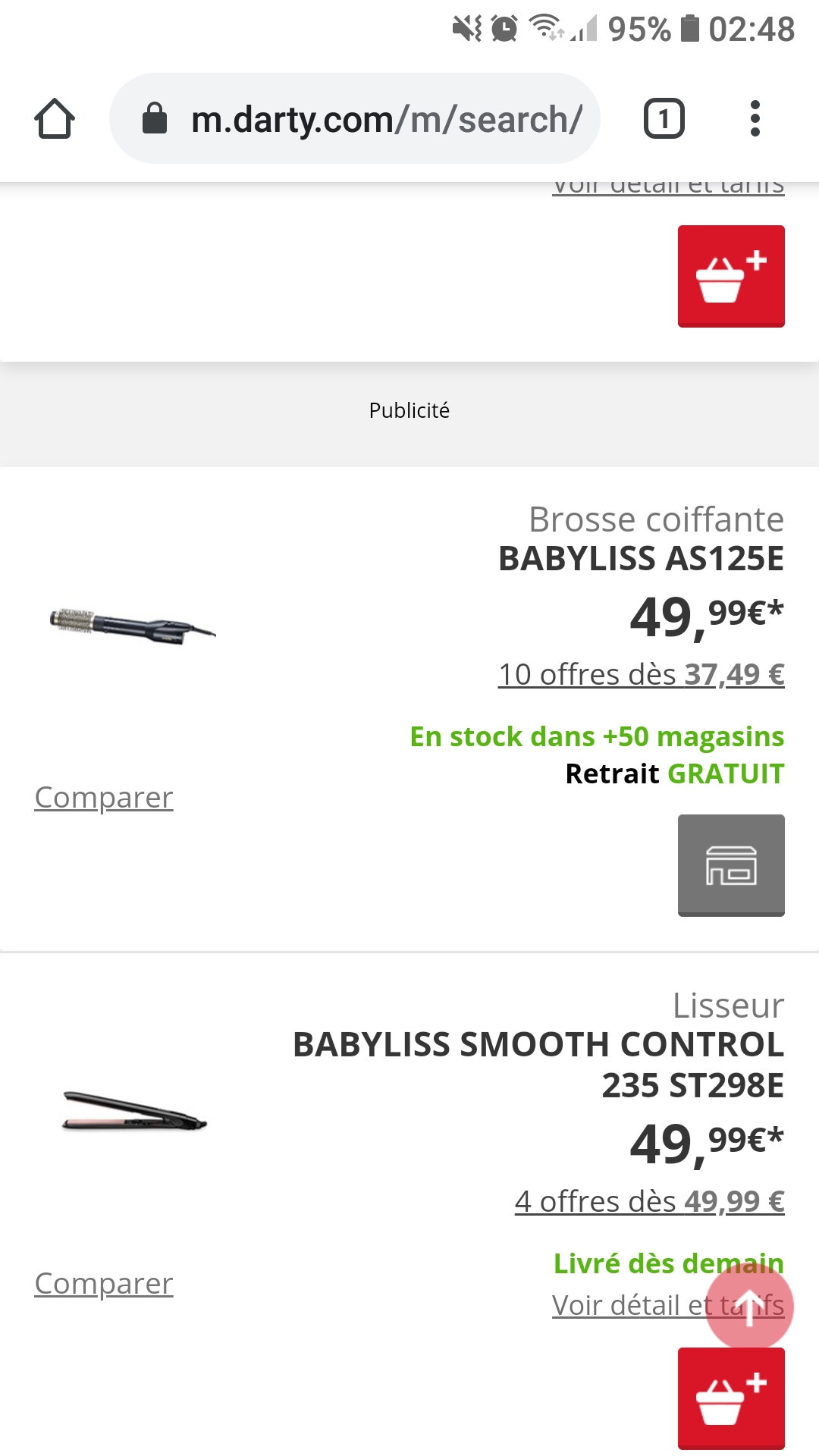This screenshot has width=819, height=1456.
Task: Compare the Babyliss Smooth Control 235
Action: click(x=104, y=1283)
